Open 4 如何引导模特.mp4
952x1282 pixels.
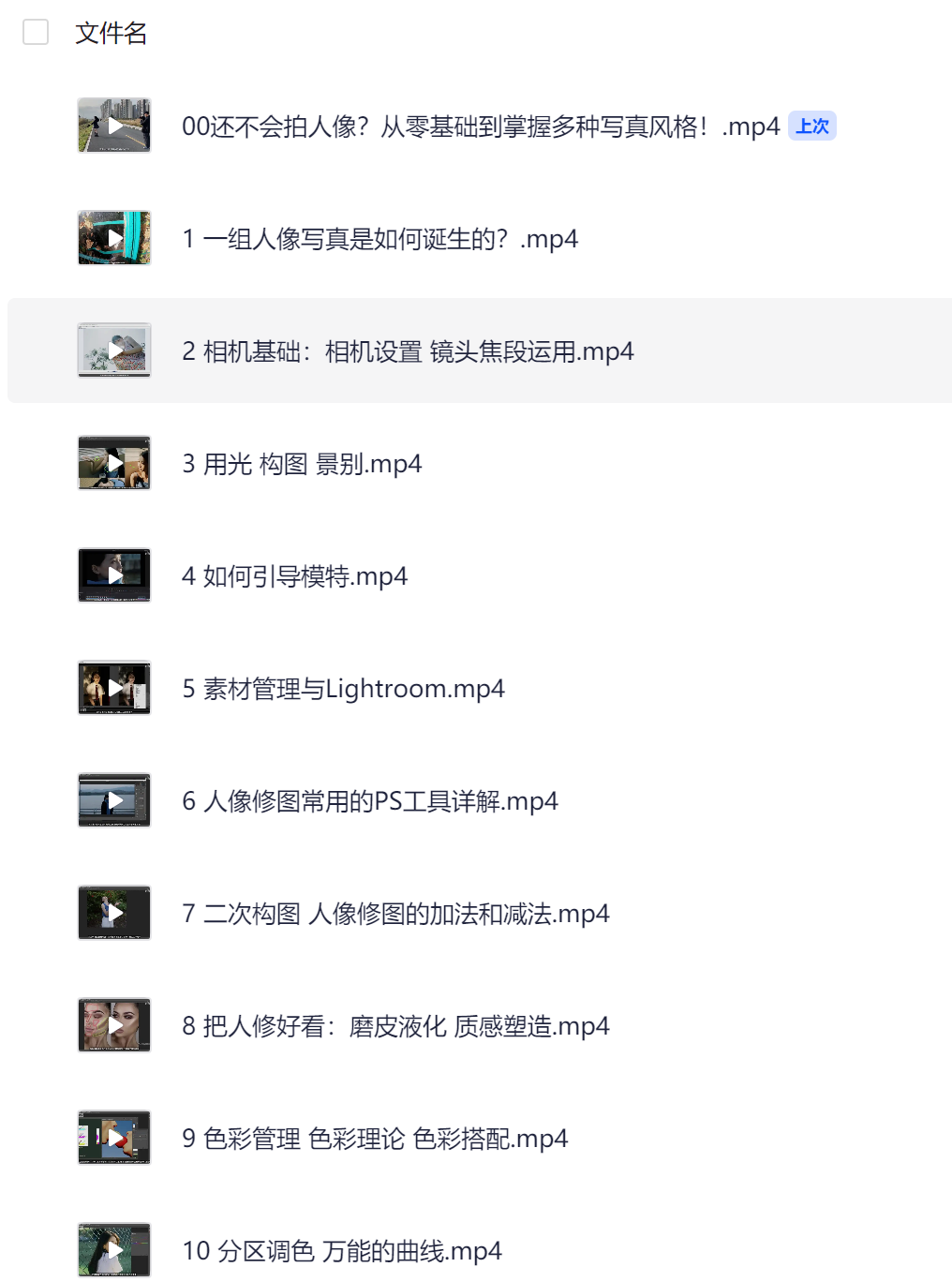click(294, 576)
